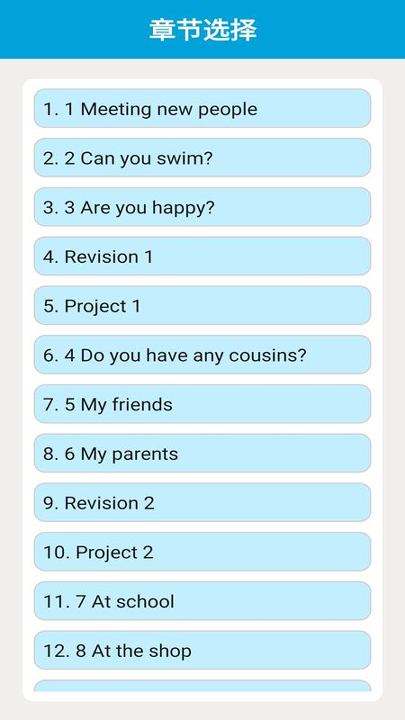Select the Can you swim? chapter
The width and height of the screenshot is (405, 720).
[x=202, y=158]
